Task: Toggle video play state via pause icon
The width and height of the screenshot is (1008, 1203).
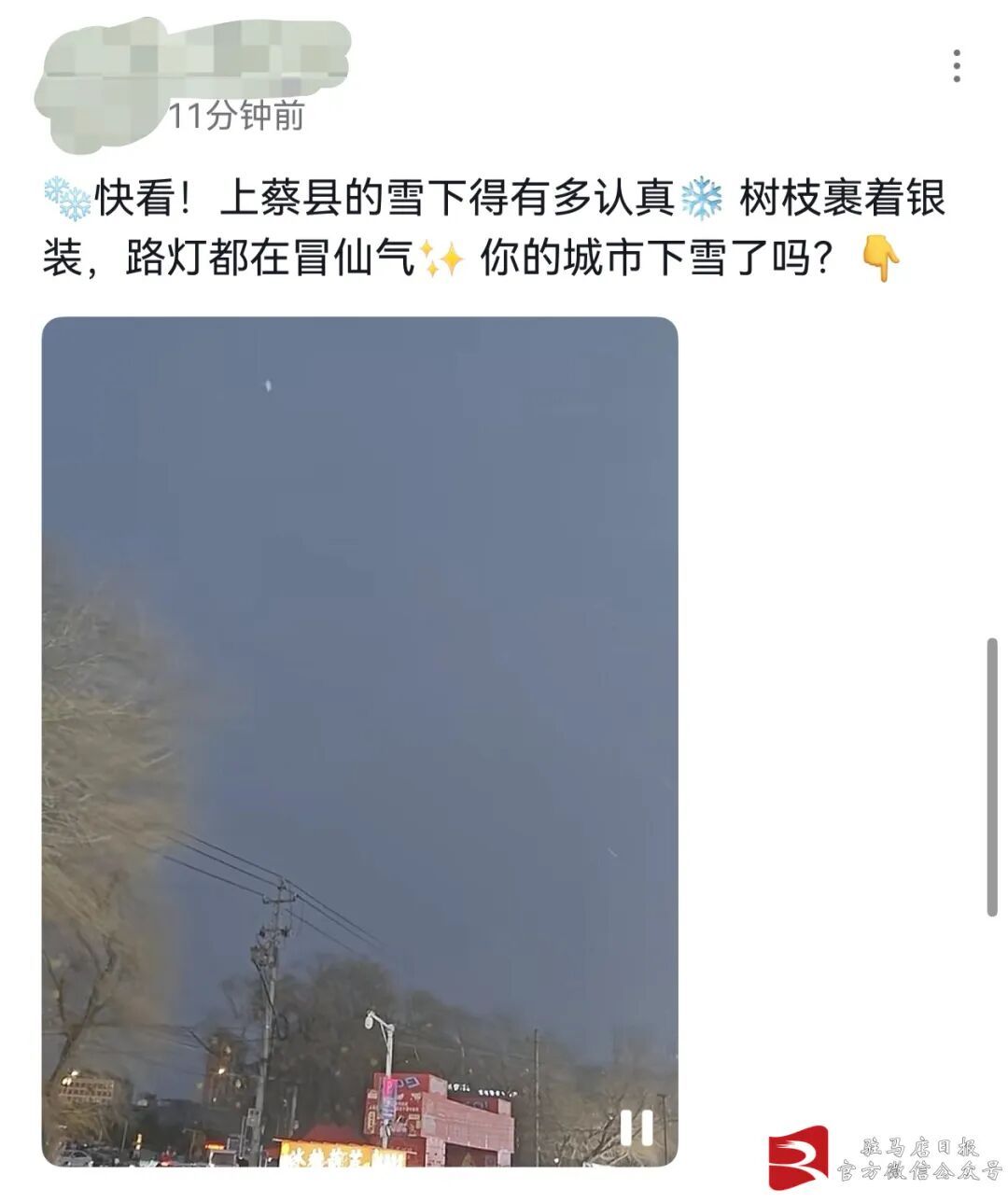Action: point(636,1128)
